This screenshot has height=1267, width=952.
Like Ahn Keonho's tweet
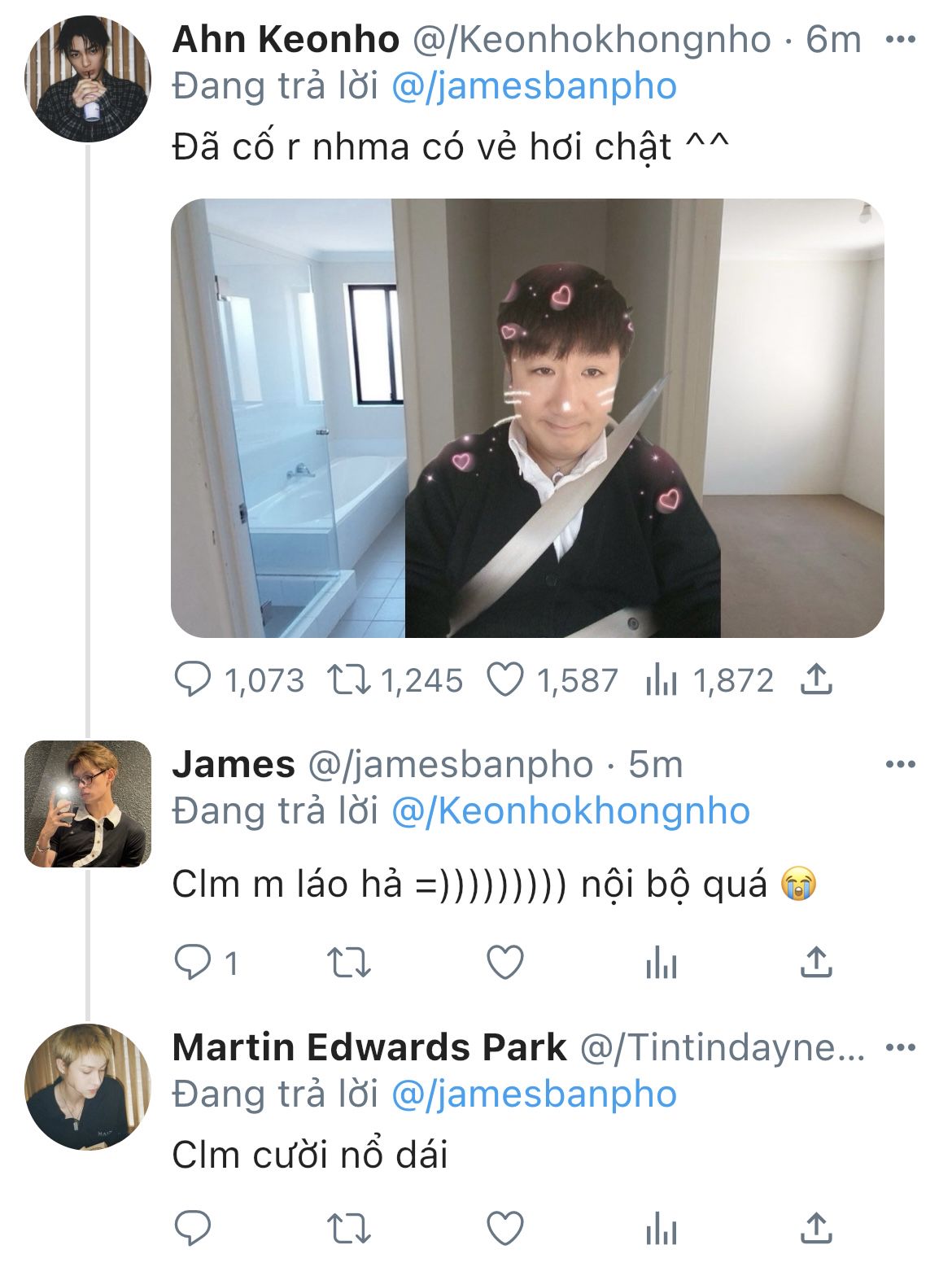coord(504,680)
